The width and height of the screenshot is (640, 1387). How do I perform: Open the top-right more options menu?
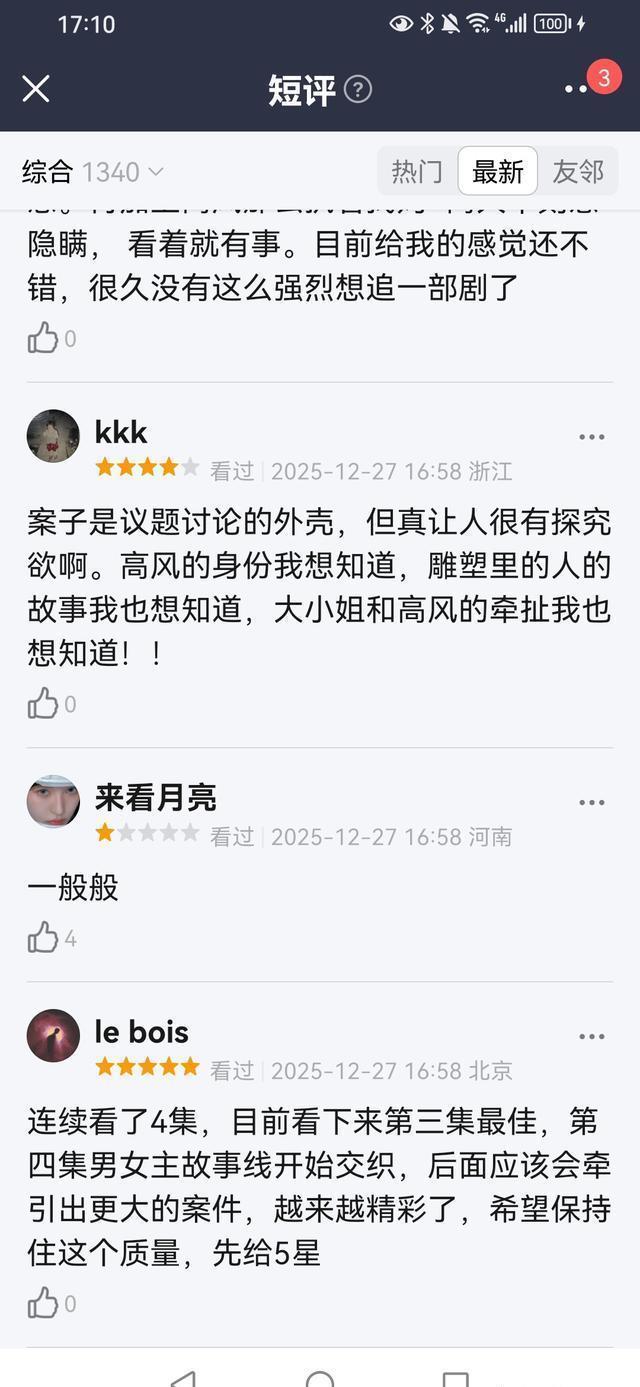(x=577, y=89)
